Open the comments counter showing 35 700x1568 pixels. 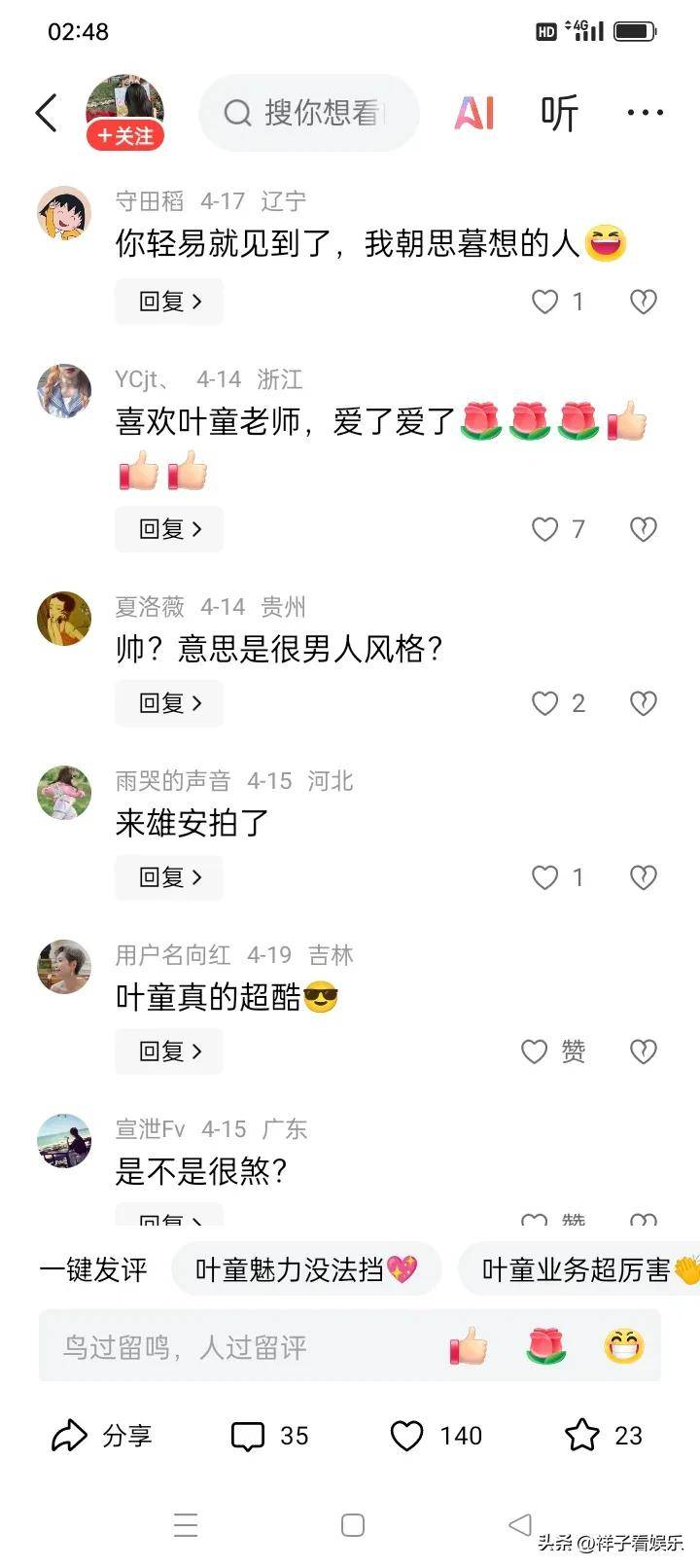[269, 1436]
